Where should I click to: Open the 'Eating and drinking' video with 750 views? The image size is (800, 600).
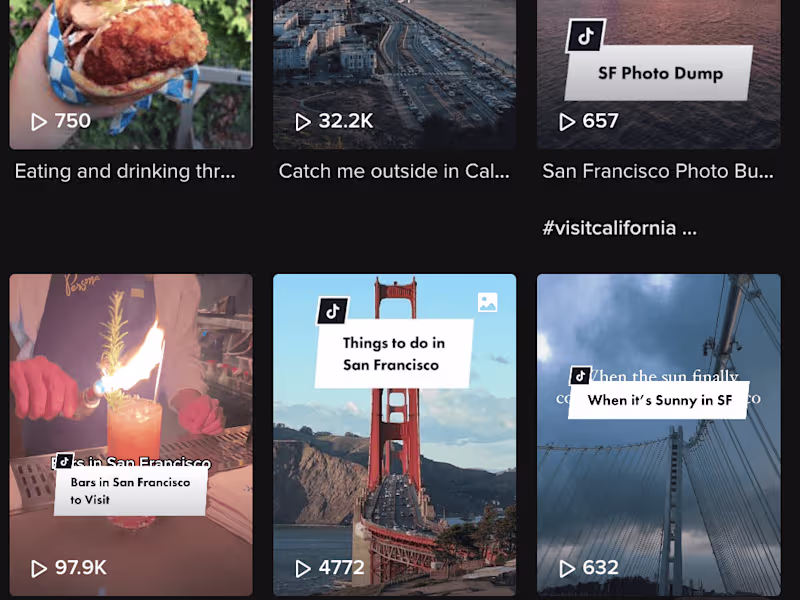(x=131, y=70)
